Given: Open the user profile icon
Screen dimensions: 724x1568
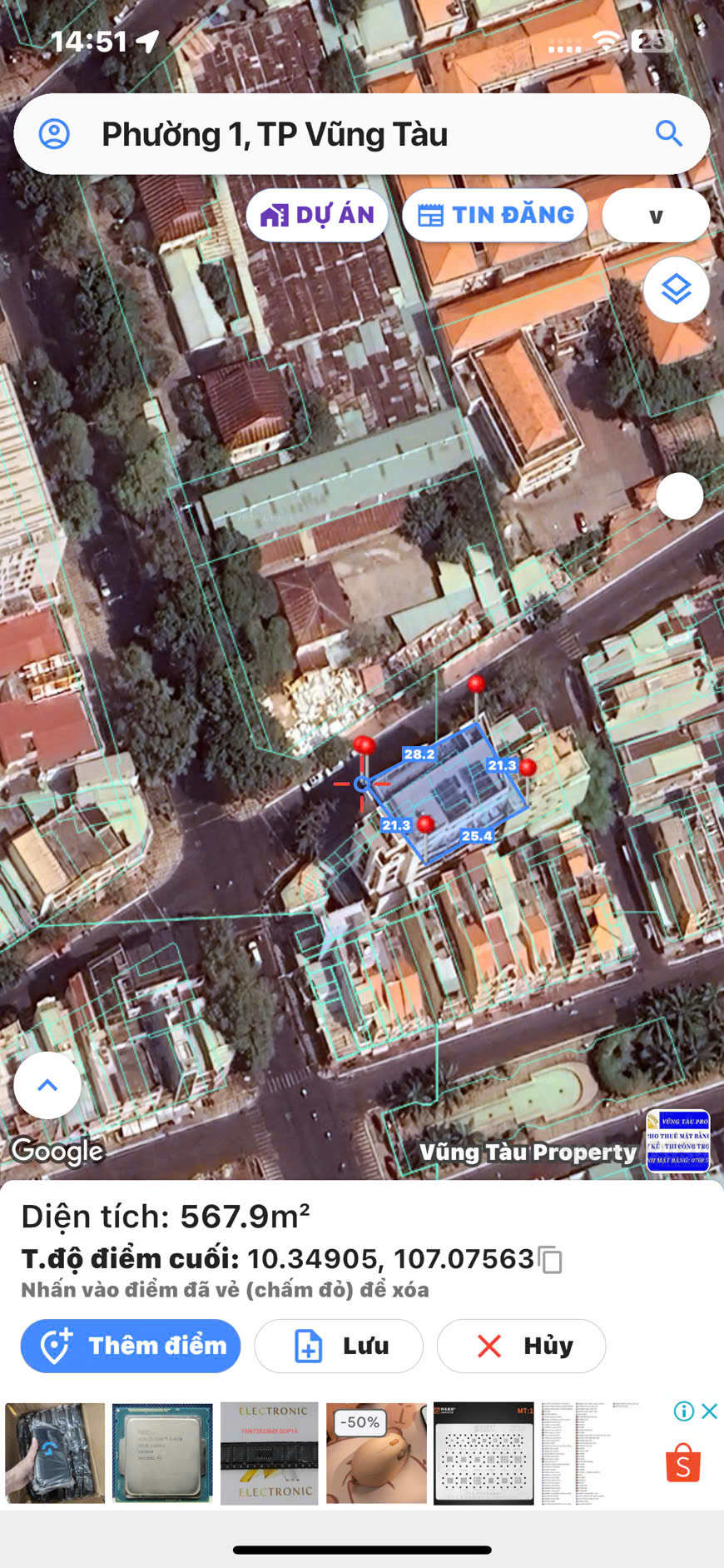Looking at the screenshot, I should tap(55, 134).
